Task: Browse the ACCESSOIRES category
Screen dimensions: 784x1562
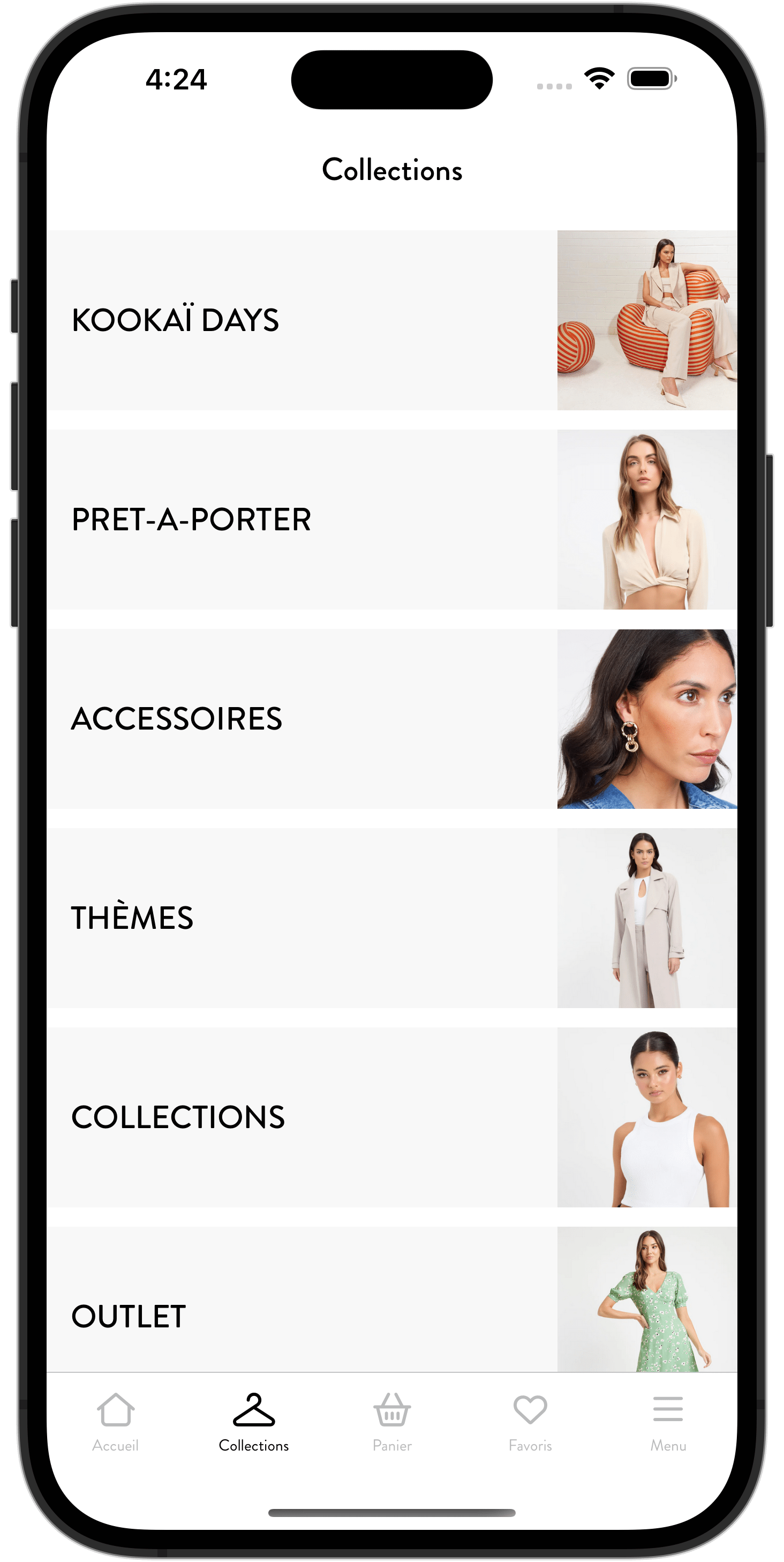Action: 391,719
